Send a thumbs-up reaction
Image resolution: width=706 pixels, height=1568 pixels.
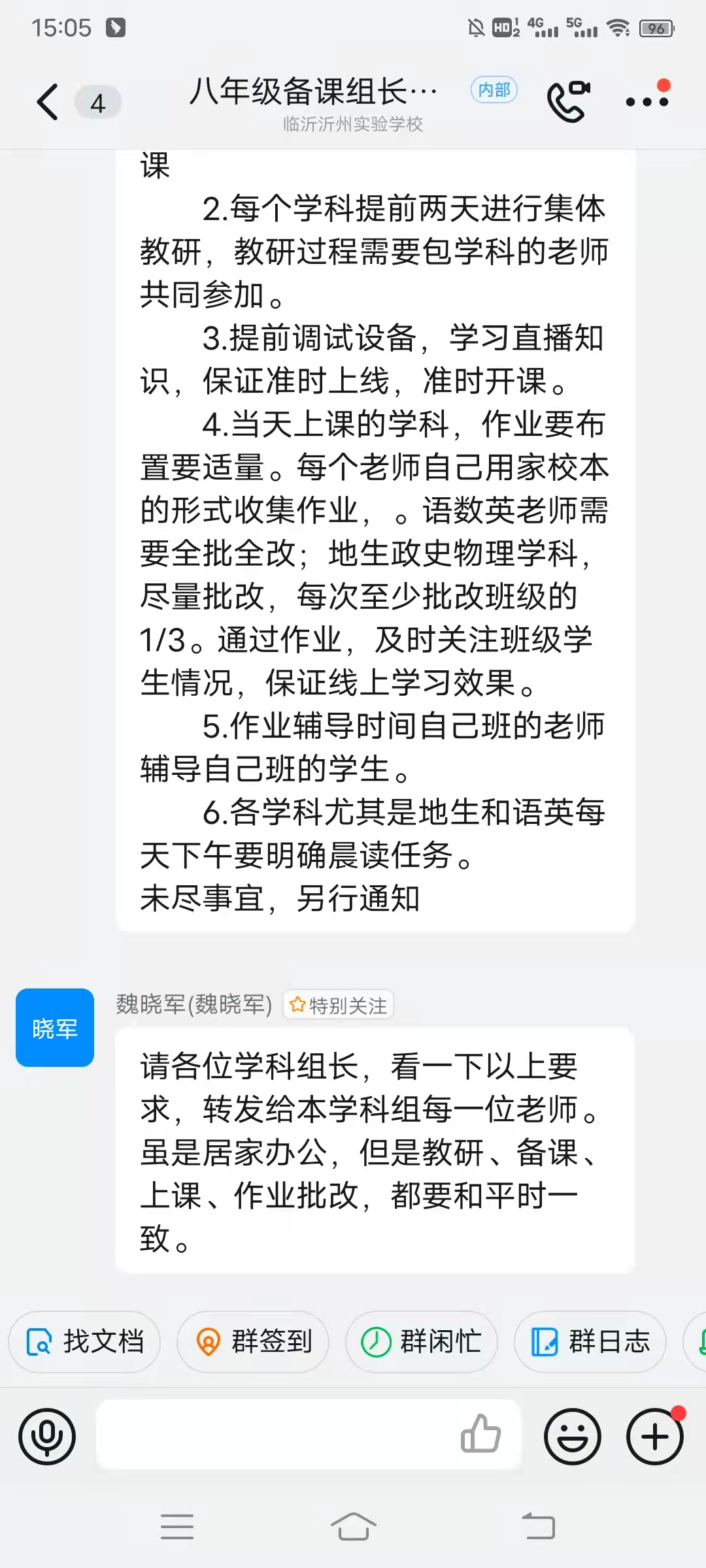(x=480, y=1434)
